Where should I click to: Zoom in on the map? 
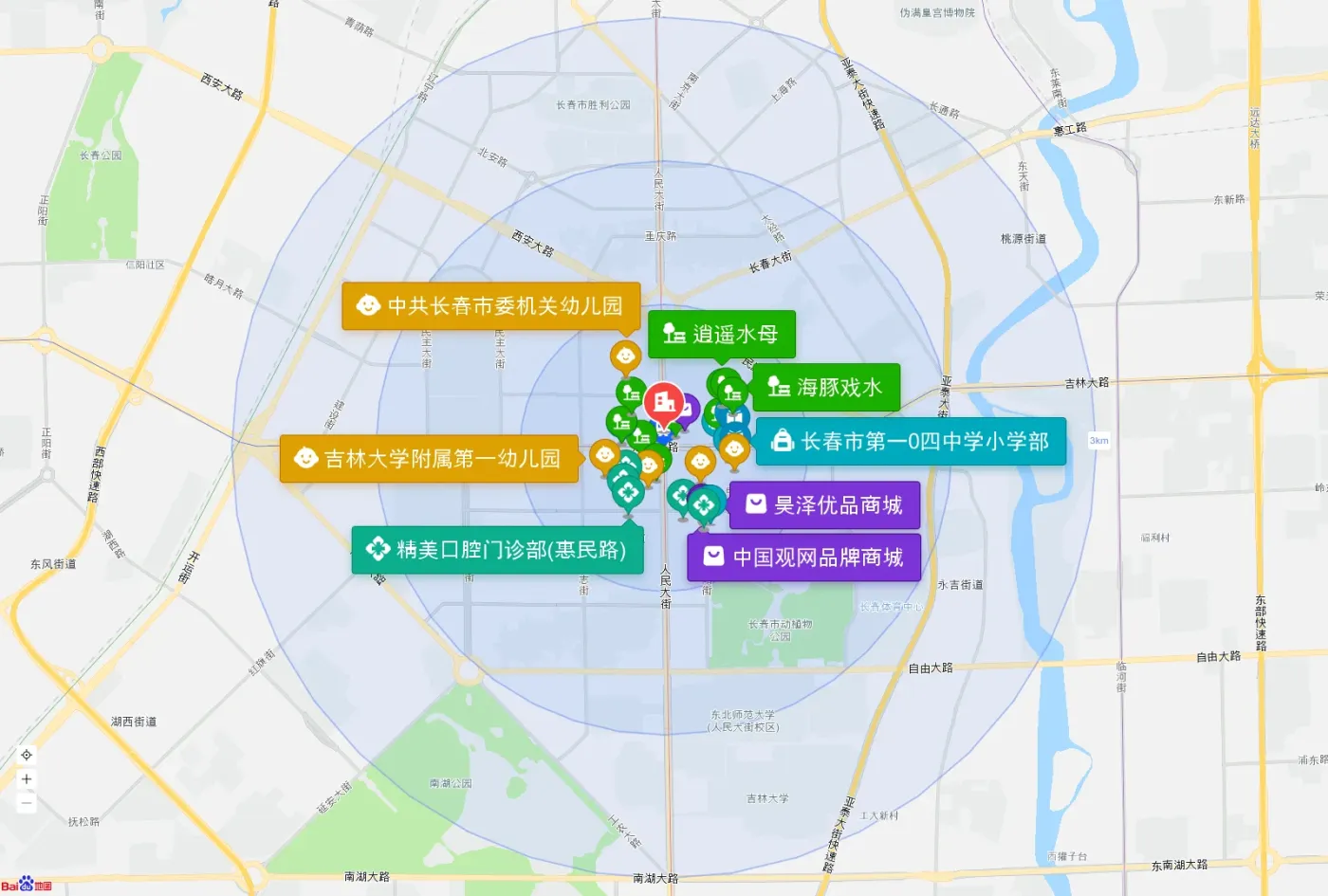27,779
